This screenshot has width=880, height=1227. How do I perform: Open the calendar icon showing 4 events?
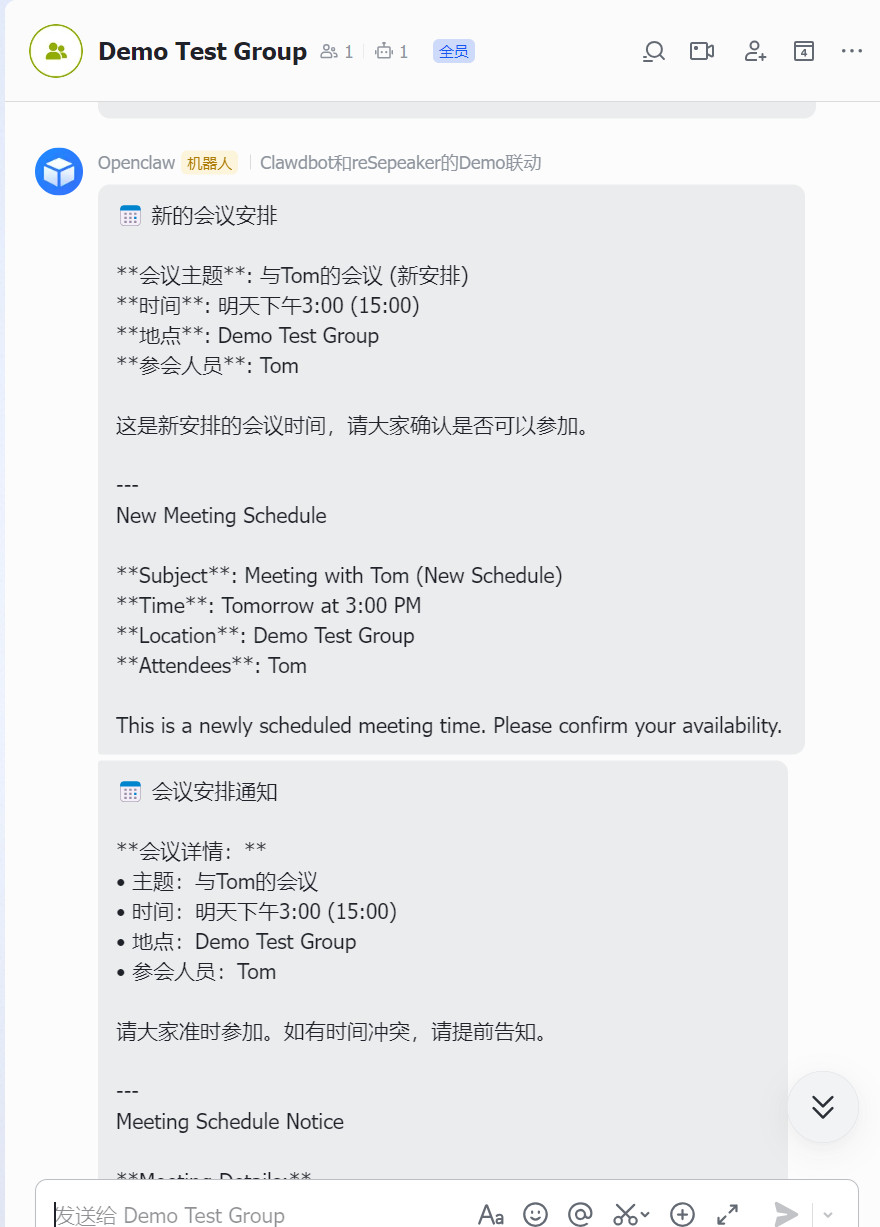pyautogui.click(x=803, y=51)
